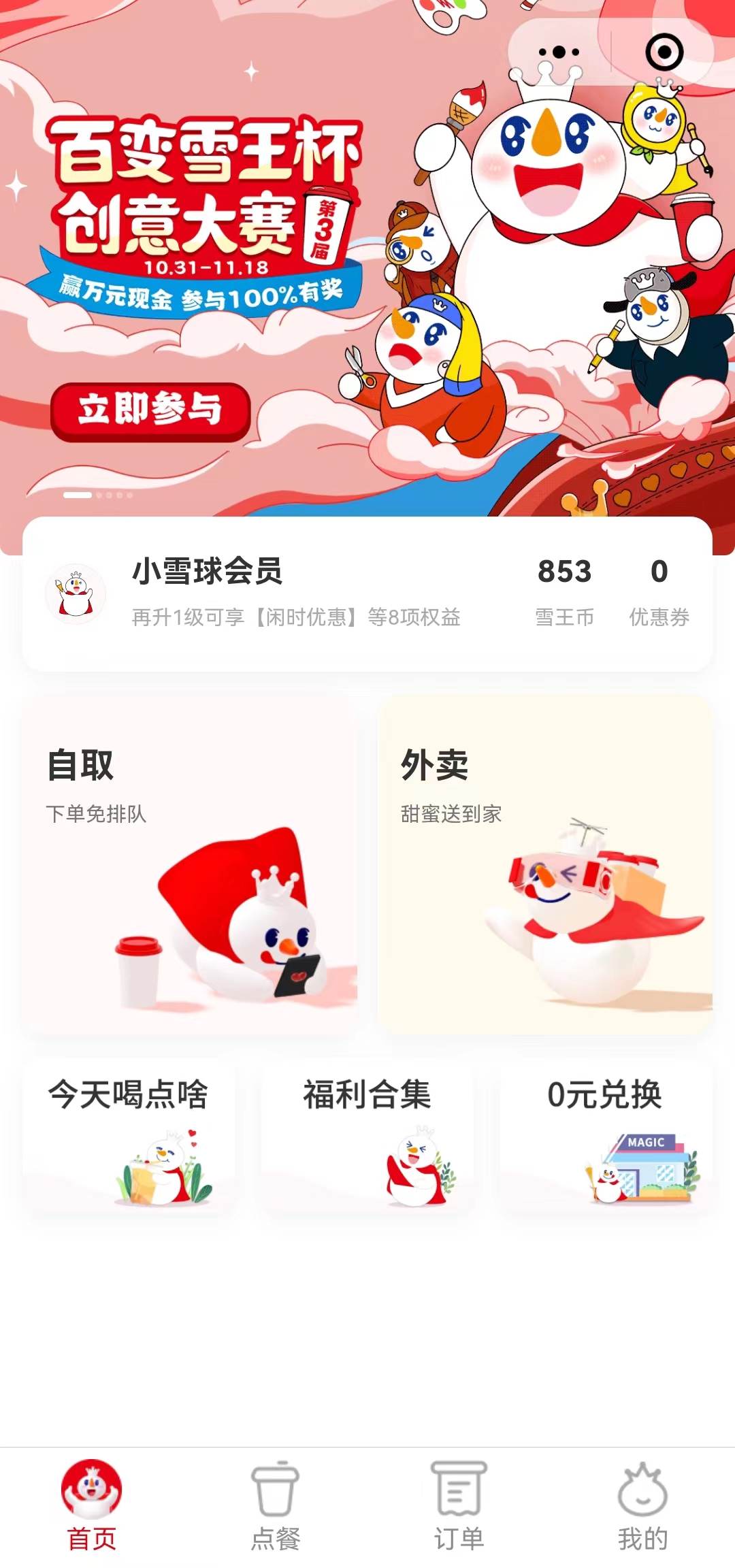735x1568 pixels.
Task: Choose 自取 pickup ordering
Action: pos(190,864)
